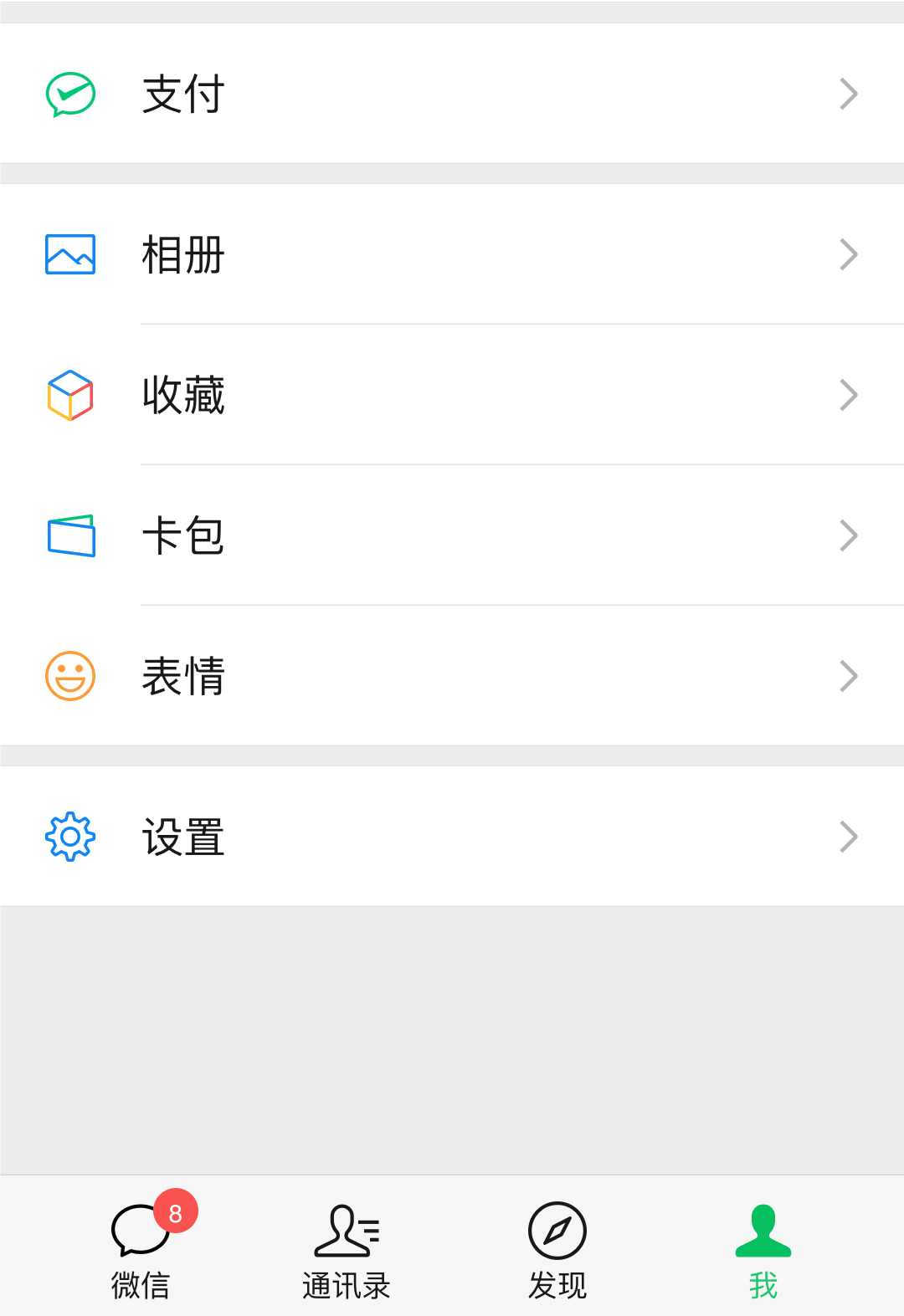Switch to the 发现 discover tab

point(557,1248)
